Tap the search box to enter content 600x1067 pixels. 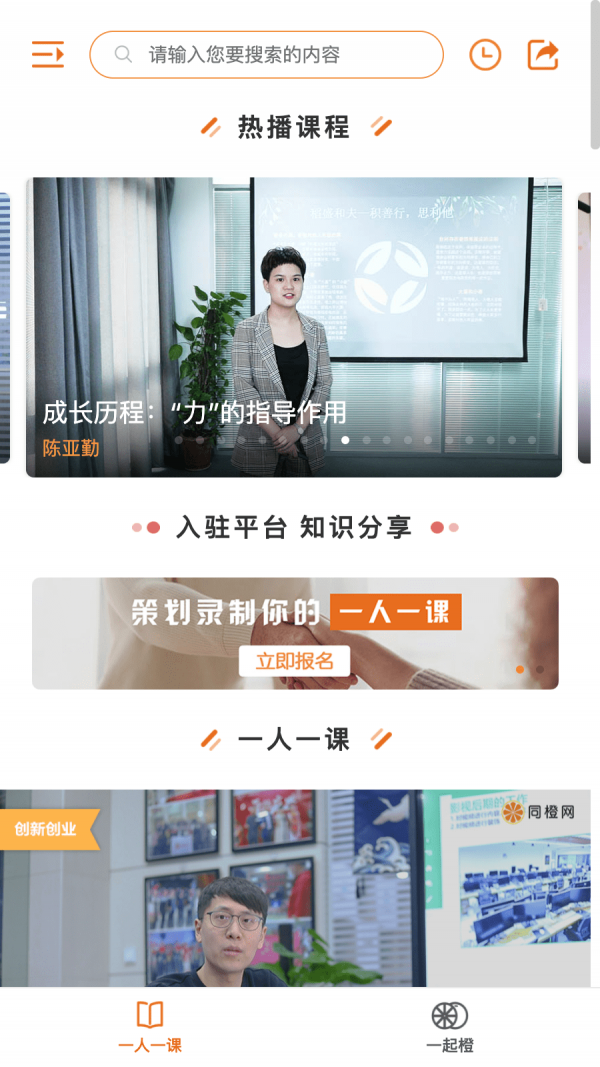(266, 54)
